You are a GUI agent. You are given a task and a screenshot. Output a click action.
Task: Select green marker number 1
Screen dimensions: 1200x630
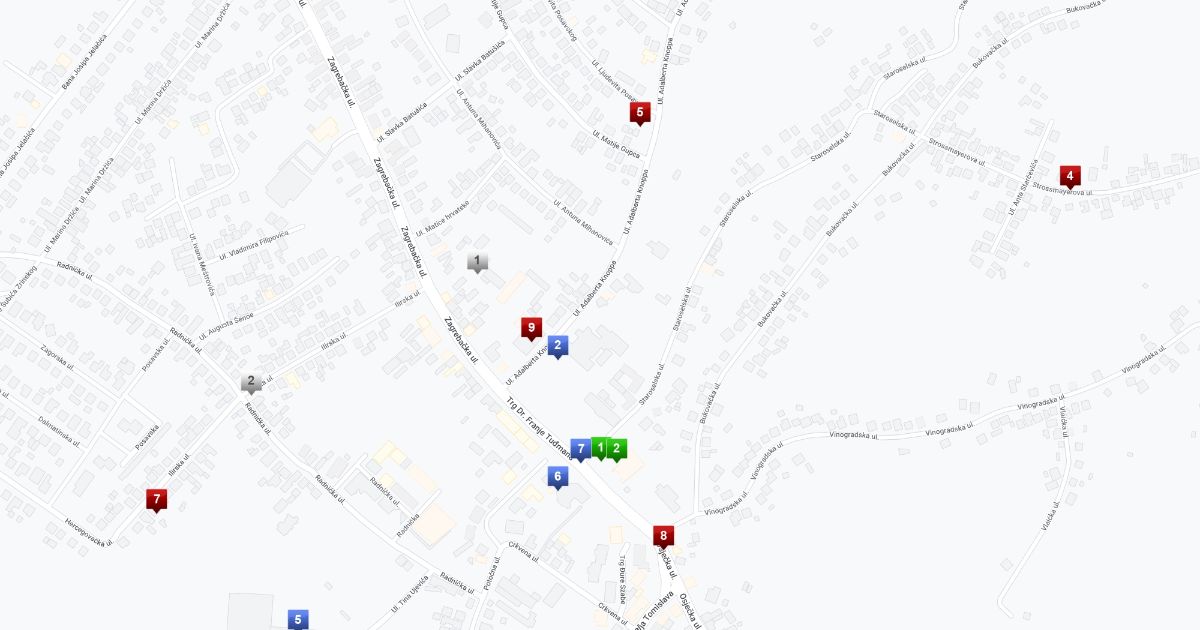[x=599, y=449]
